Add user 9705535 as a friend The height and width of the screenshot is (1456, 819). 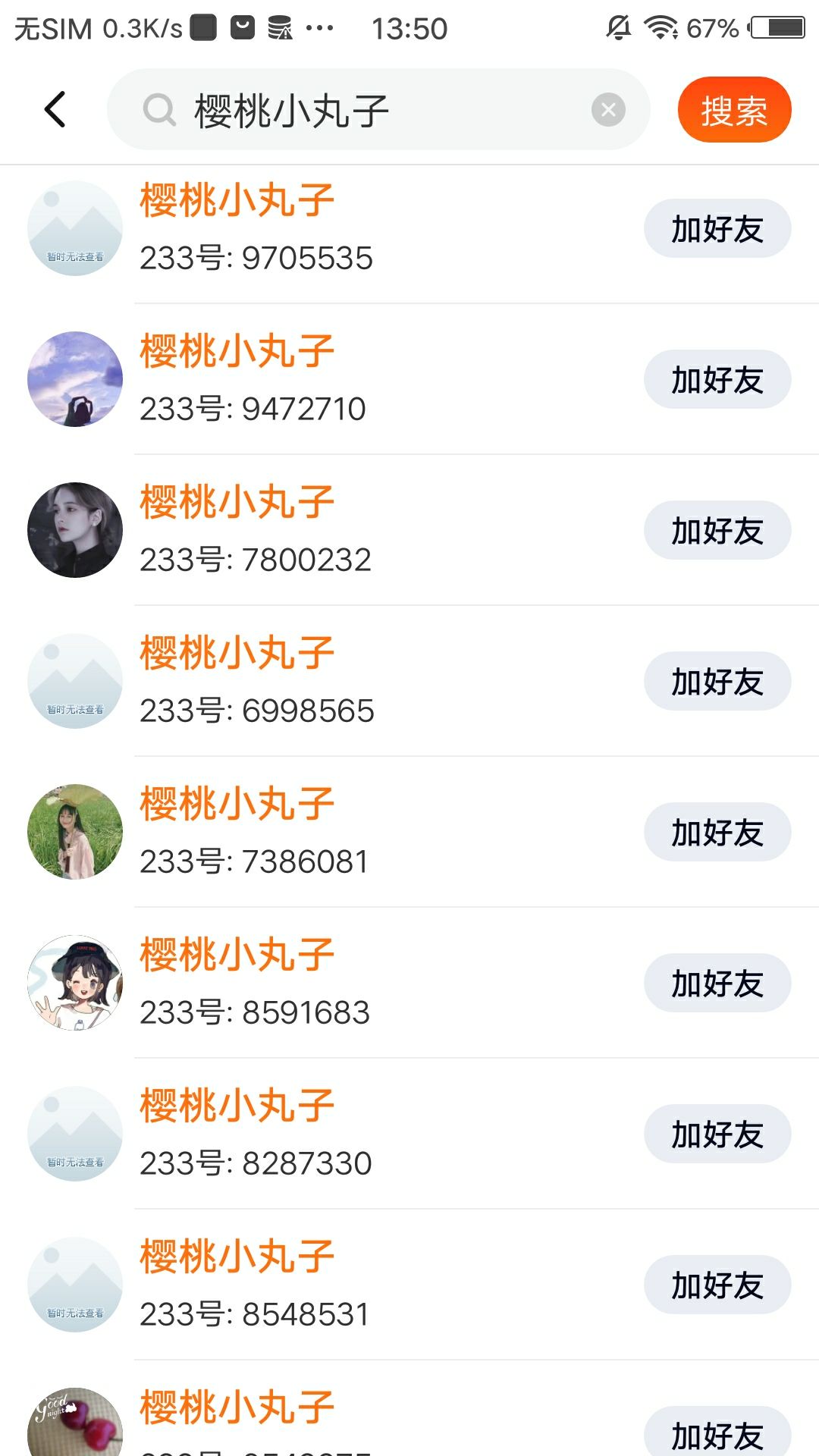coord(717,229)
